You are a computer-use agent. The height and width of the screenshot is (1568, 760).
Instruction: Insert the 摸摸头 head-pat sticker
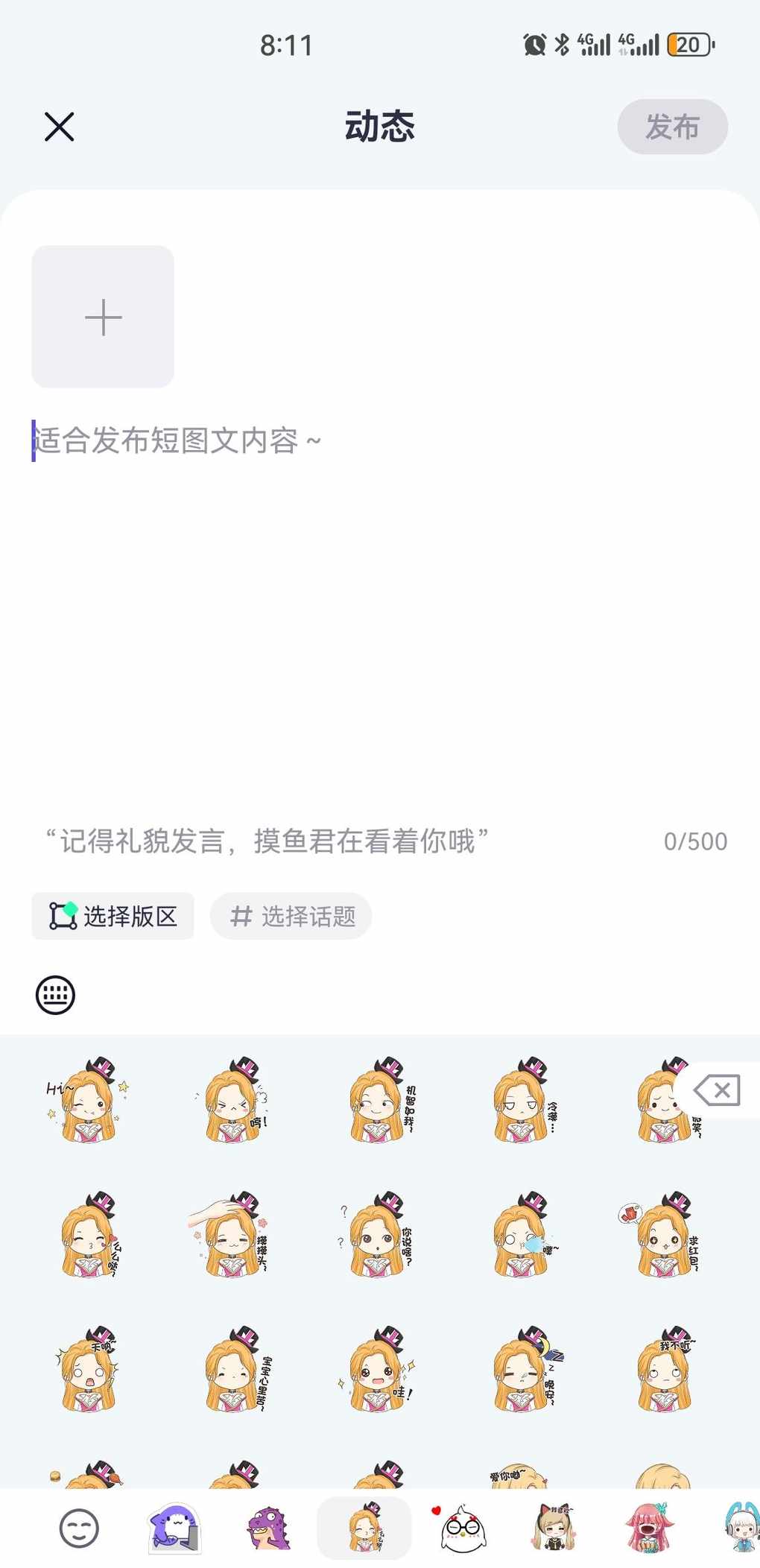point(231,1235)
